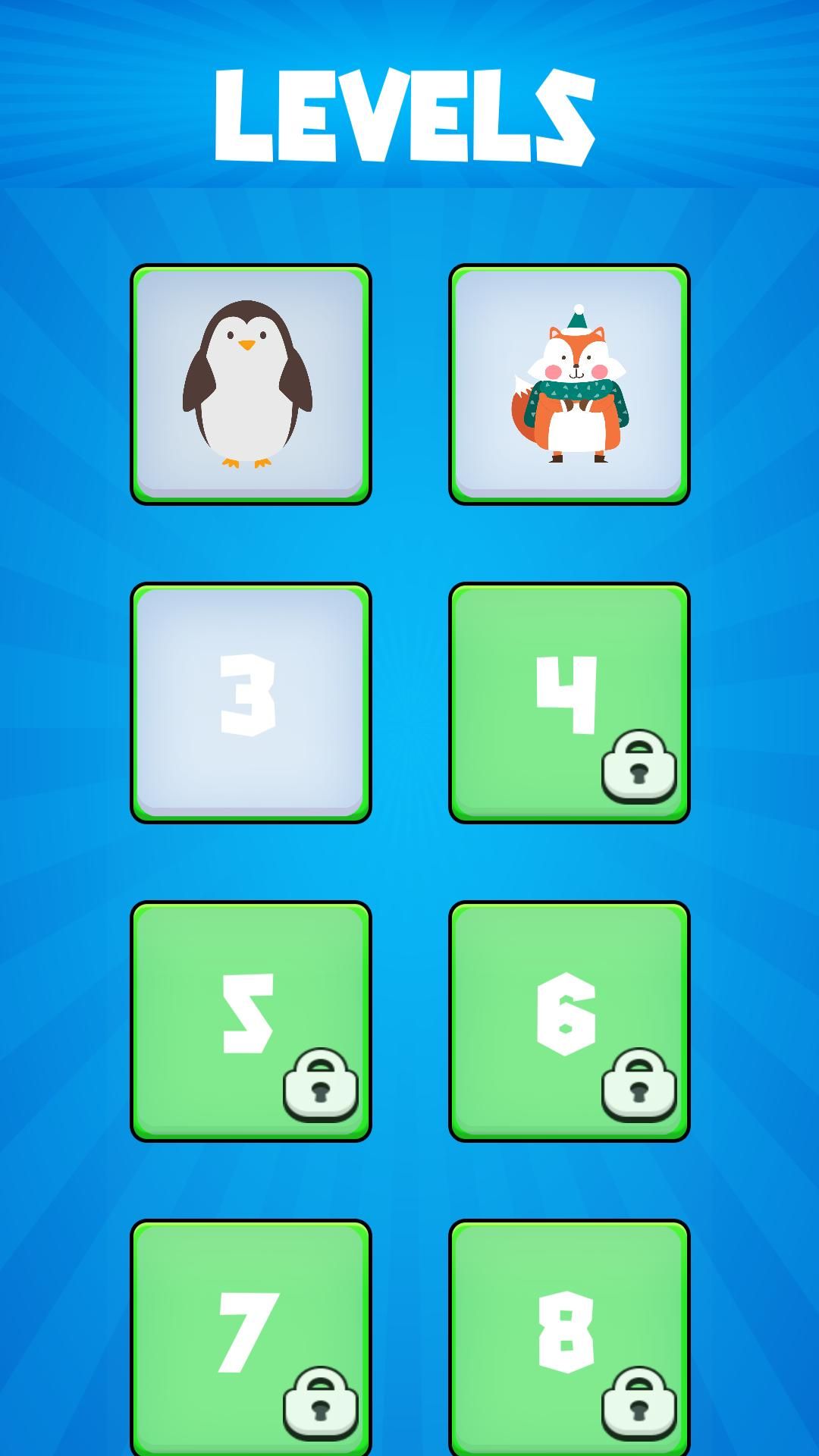
Task: Select locked level 5
Action: click(x=250, y=1021)
